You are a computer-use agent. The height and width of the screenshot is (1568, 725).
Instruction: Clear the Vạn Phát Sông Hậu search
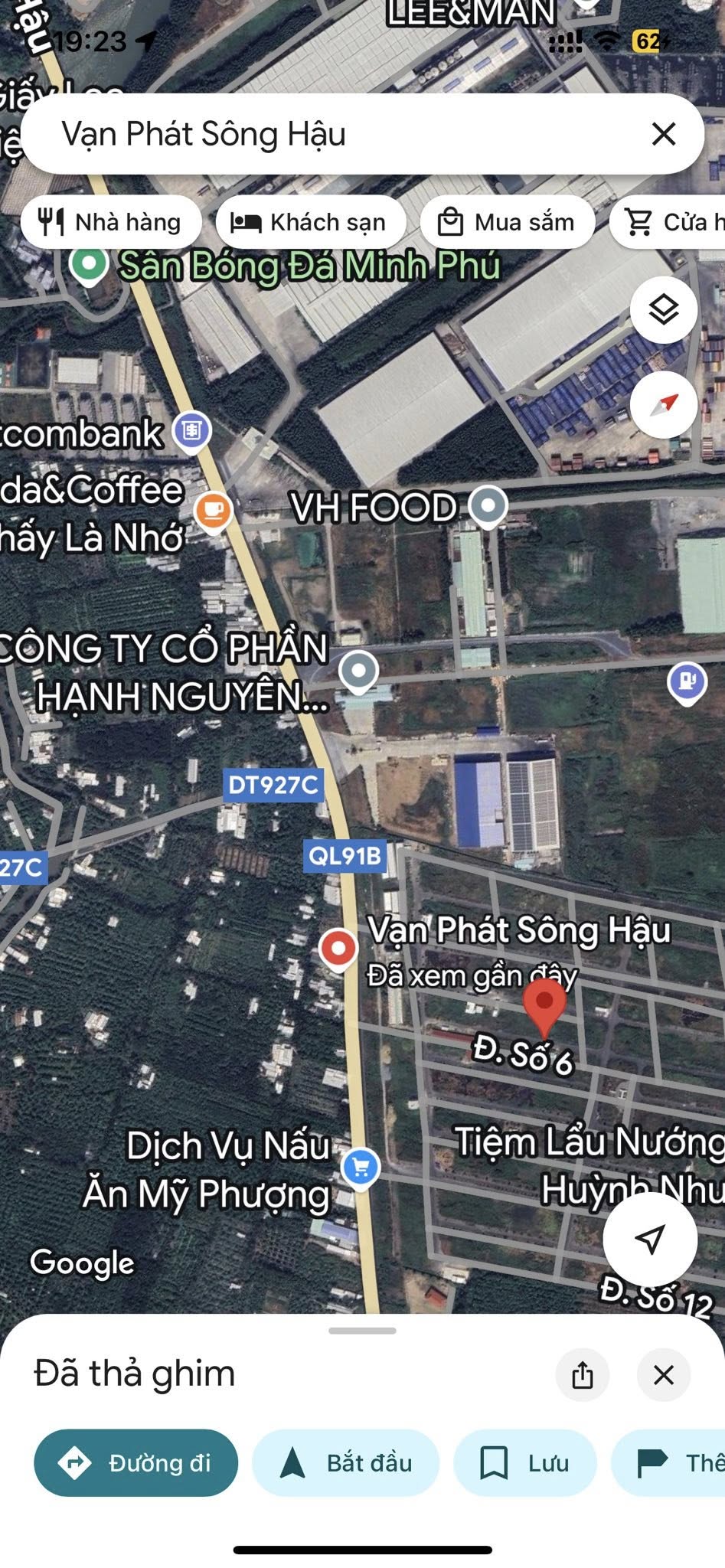tap(663, 134)
